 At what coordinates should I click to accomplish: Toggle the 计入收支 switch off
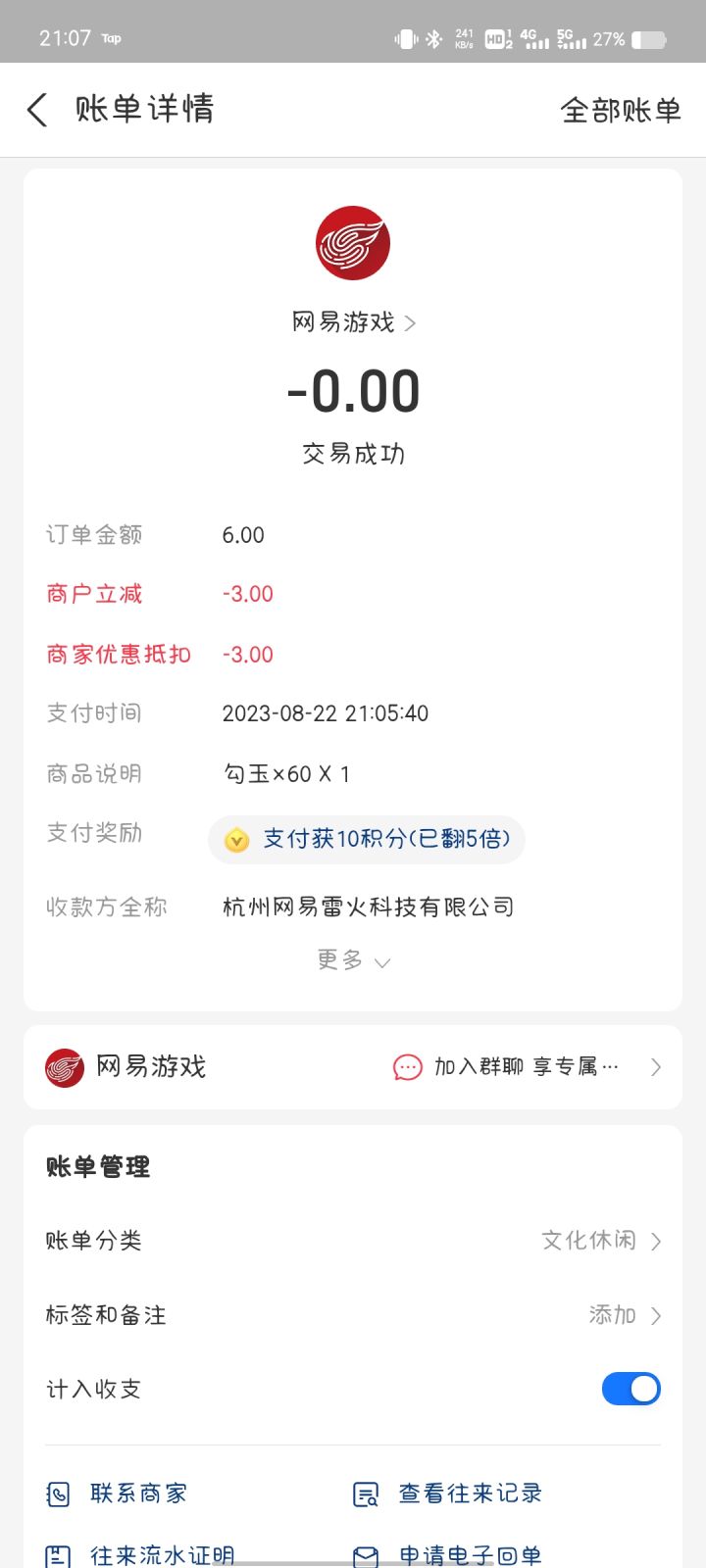(631, 1389)
